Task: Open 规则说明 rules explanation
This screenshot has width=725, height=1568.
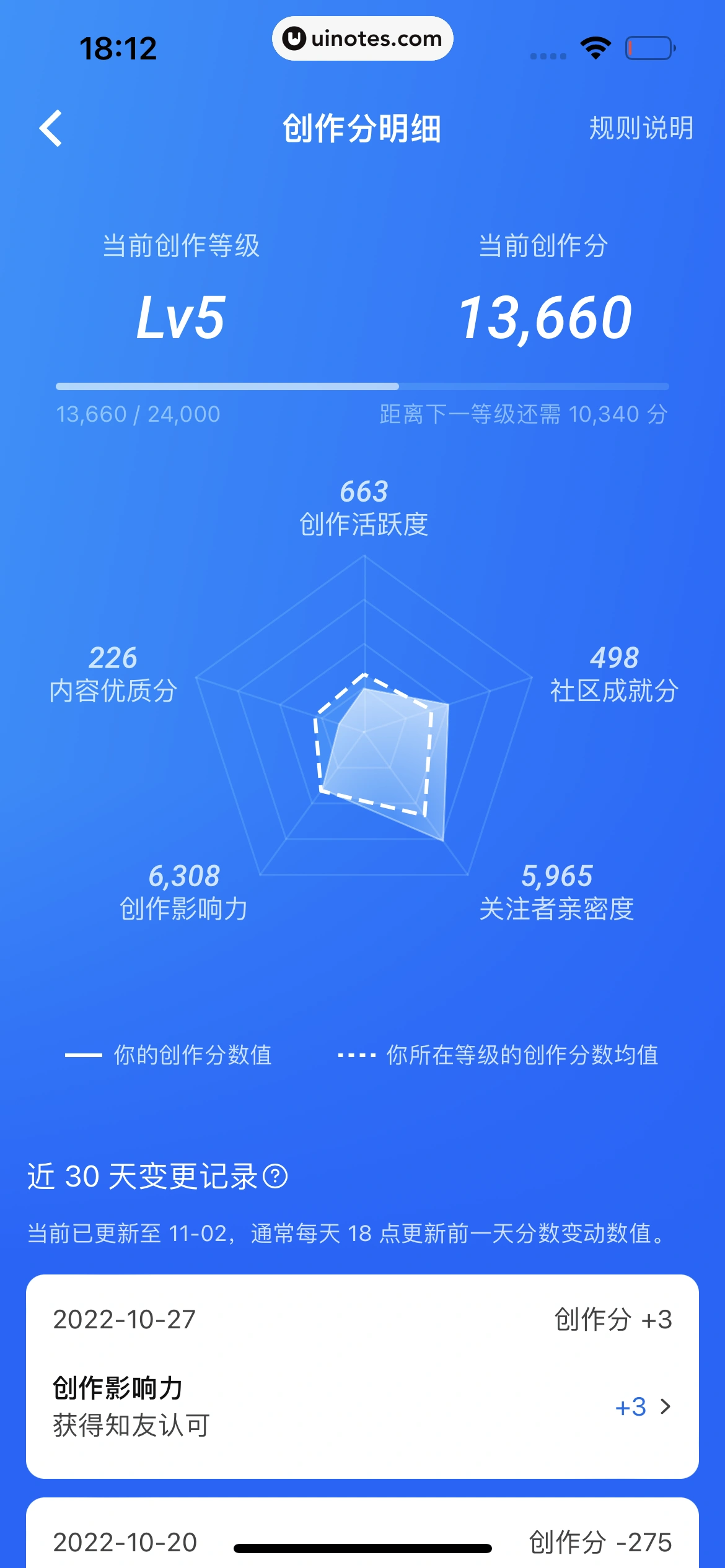Action: (x=641, y=128)
